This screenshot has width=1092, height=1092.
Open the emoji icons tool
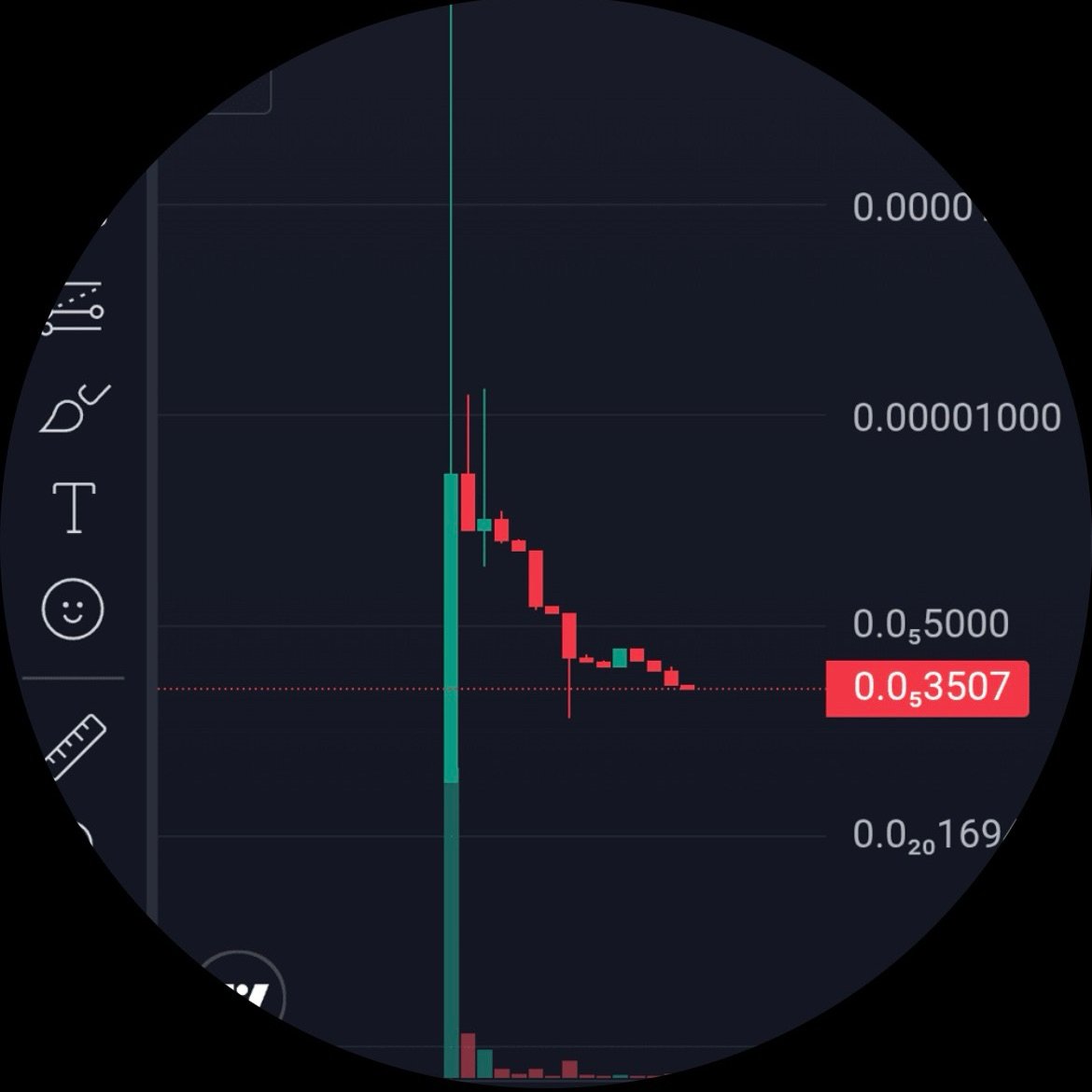coord(73,609)
